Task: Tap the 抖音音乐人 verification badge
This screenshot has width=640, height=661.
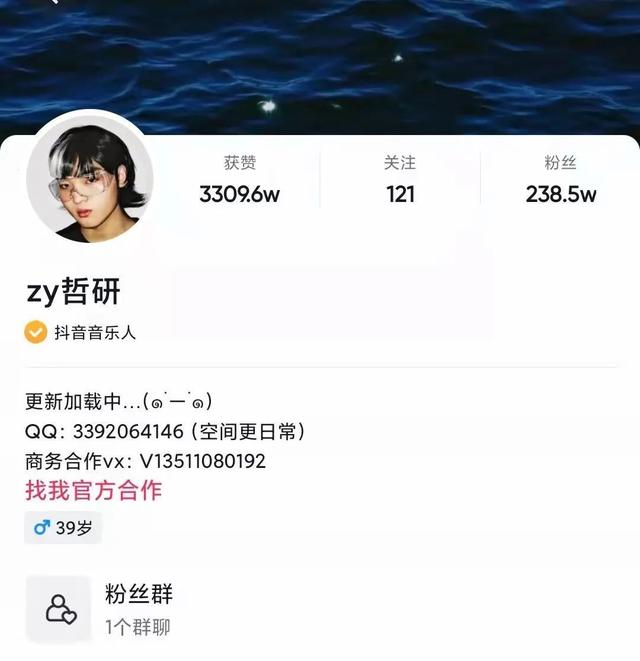Action: [81, 333]
